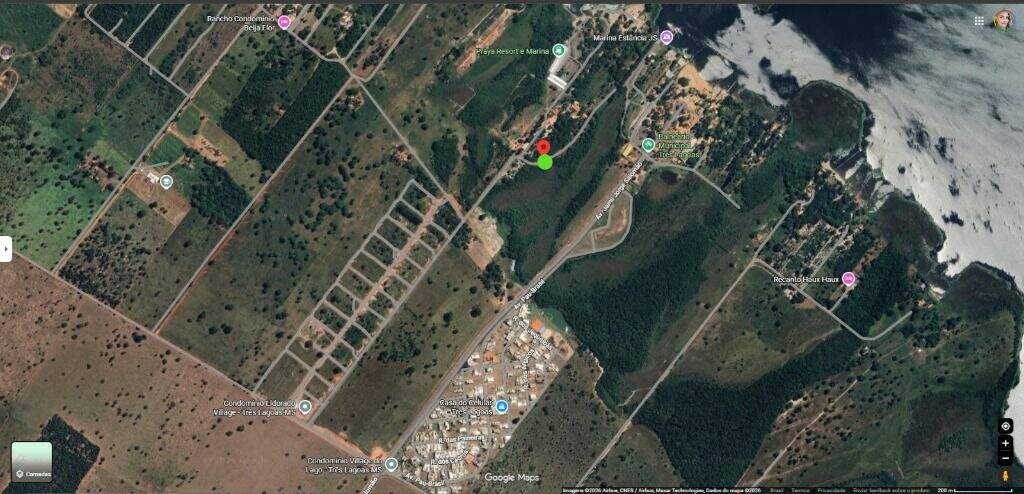This screenshot has height=494, width=1024.
Task: Open Condomínio Eldorado Village marker
Action: [x=305, y=407]
